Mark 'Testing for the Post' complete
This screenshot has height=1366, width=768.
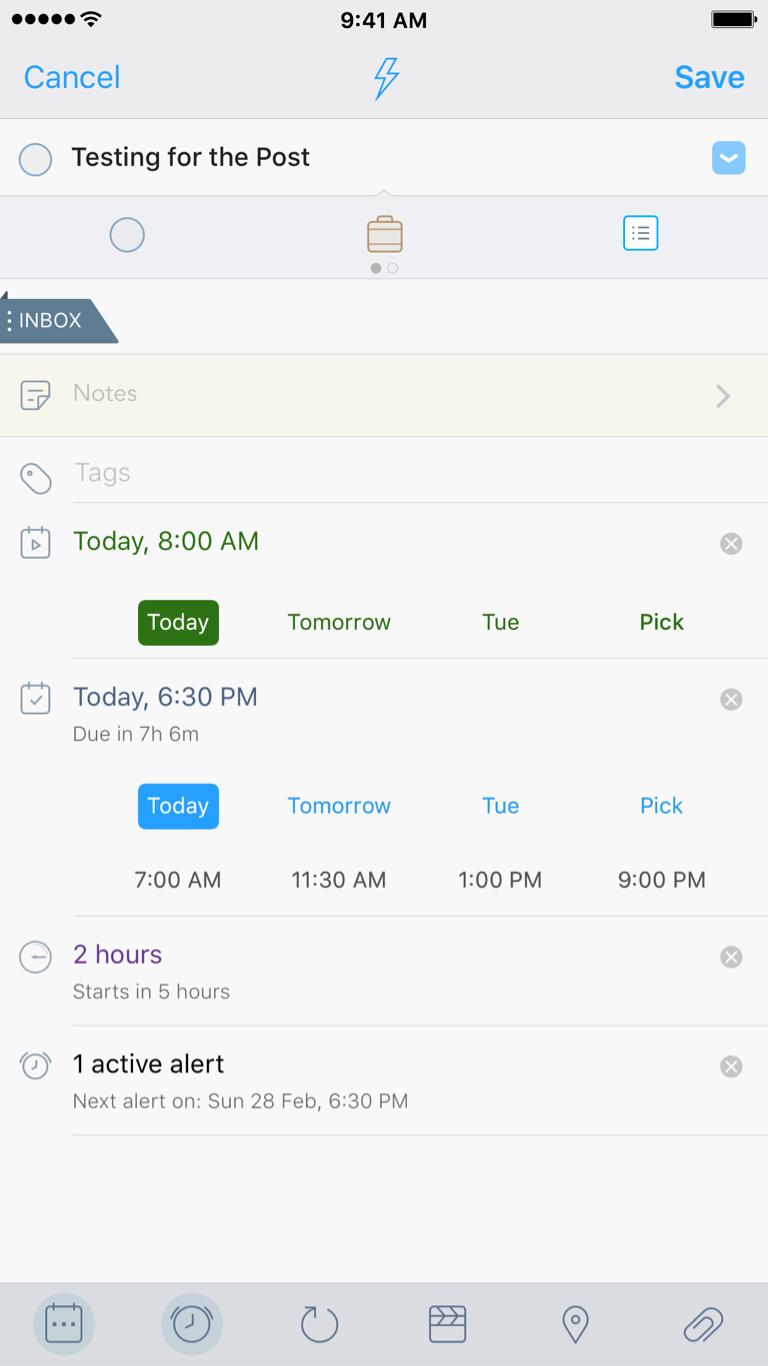35,159
